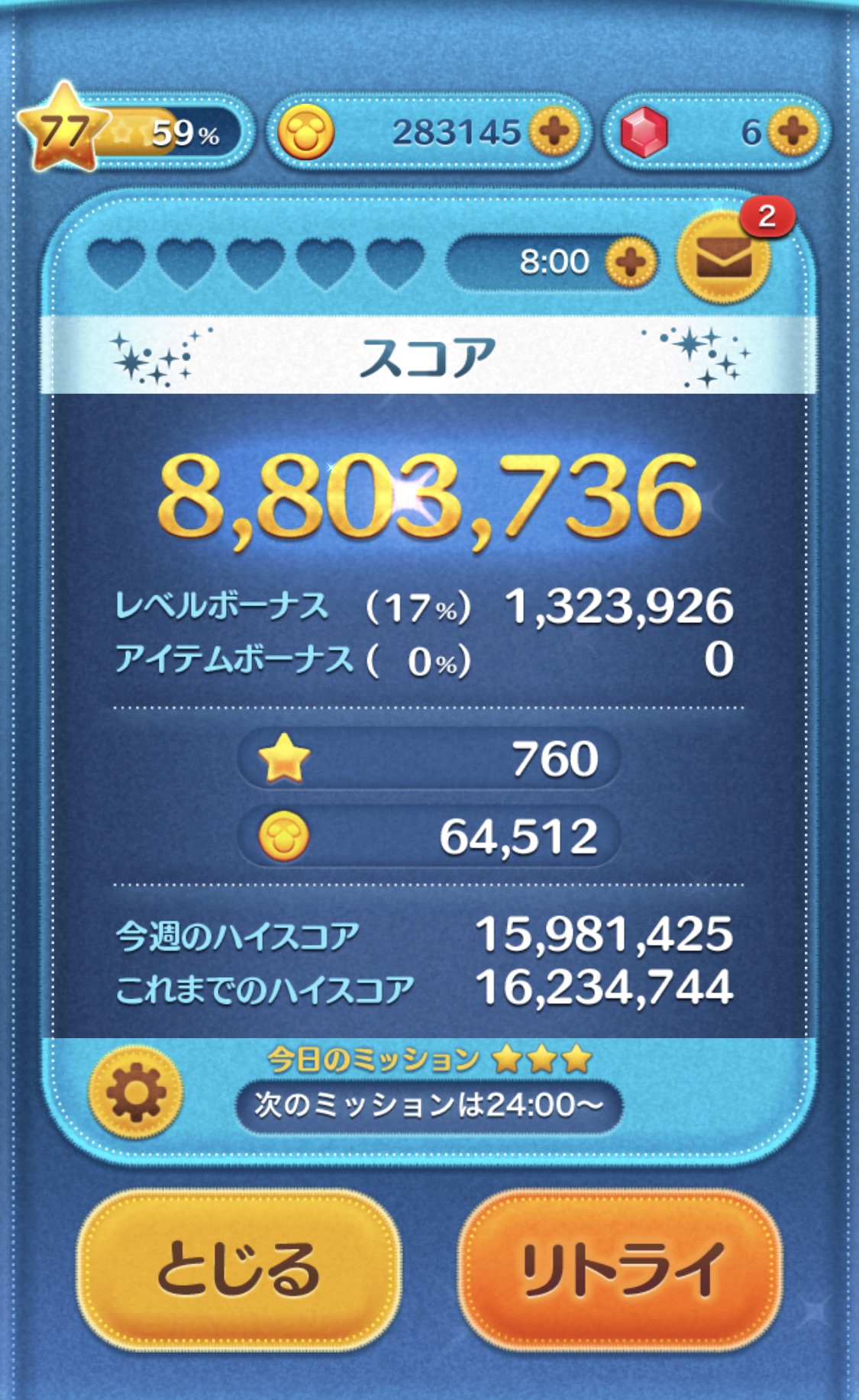
Task: Add more rubies with the plus icon
Action: click(x=793, y=132)
